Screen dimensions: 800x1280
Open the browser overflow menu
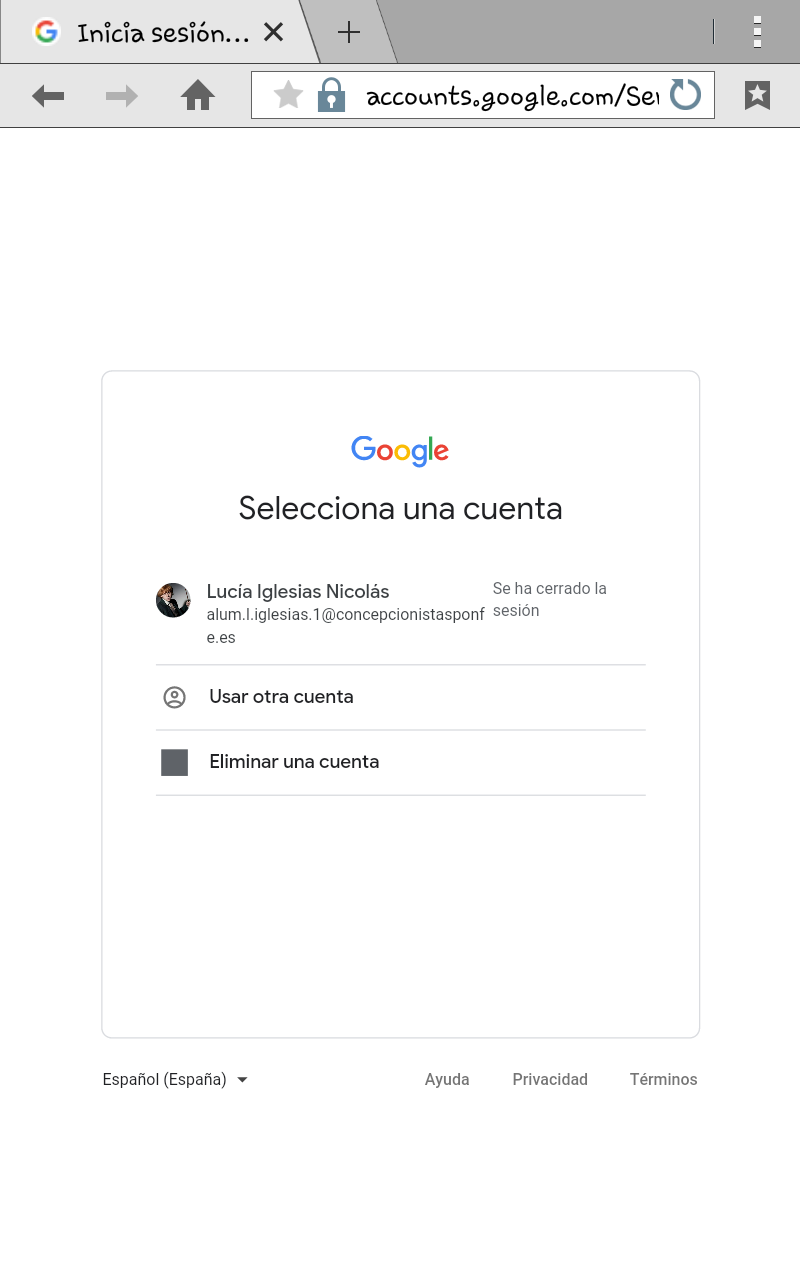tap(757, 32)
